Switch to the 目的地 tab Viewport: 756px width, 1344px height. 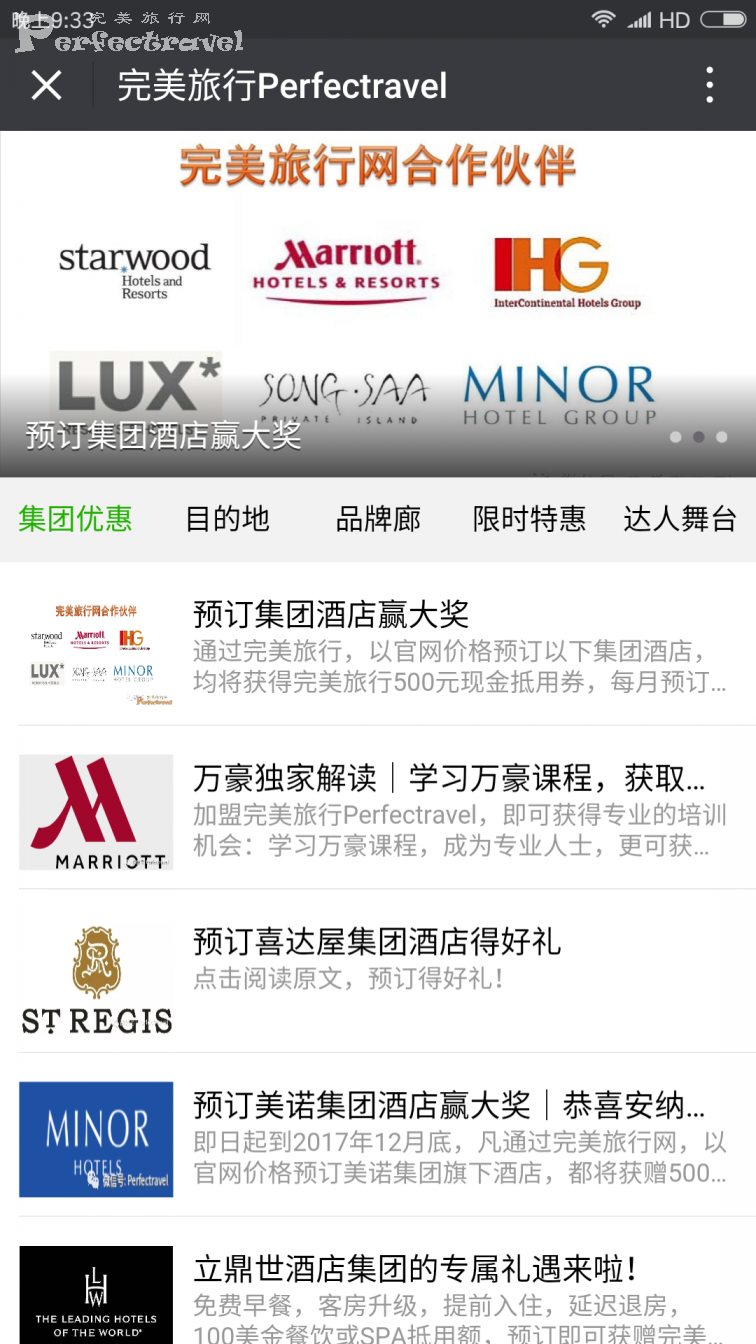tap(228, 519)
